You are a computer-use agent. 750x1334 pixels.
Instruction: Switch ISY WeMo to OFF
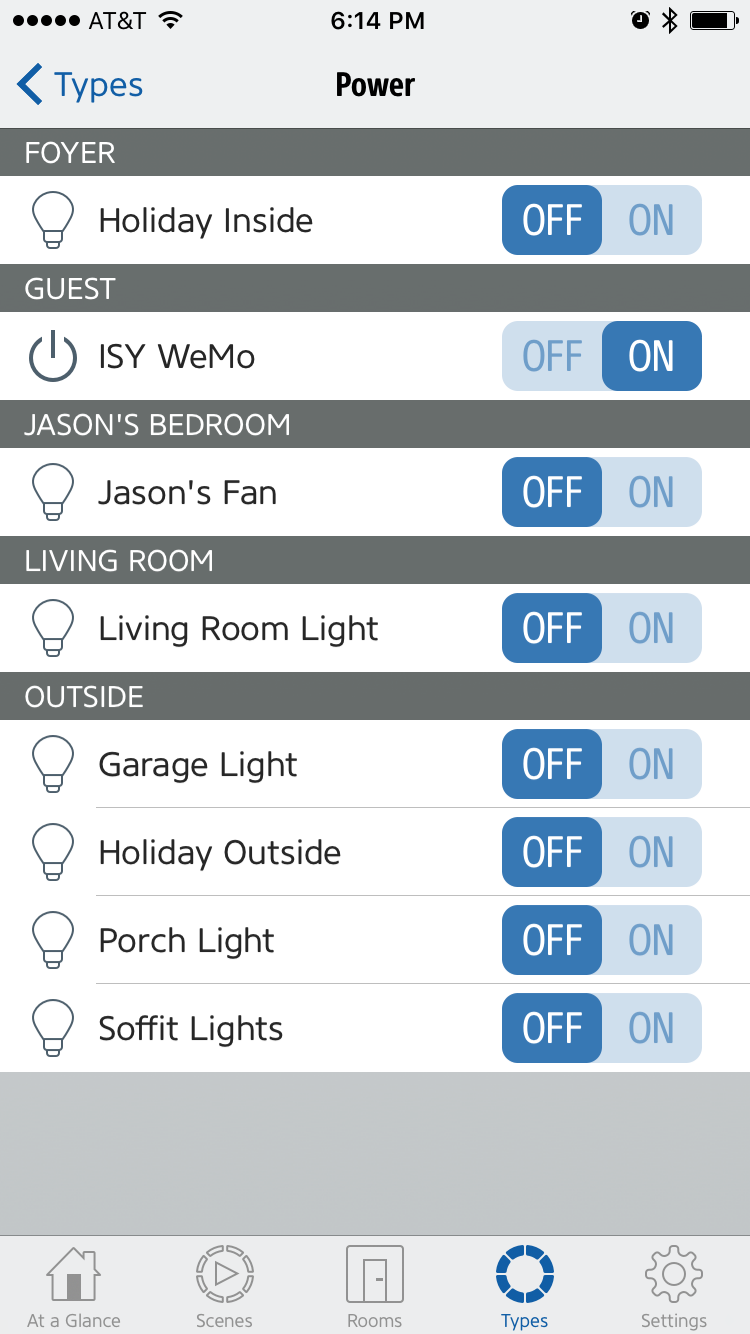click(552, 356)
